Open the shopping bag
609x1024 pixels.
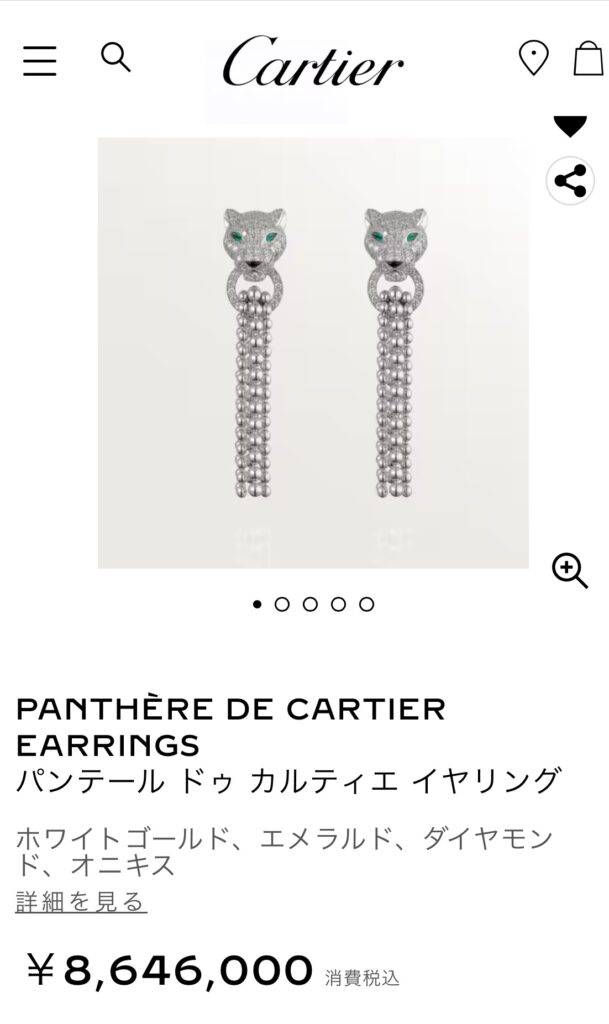click(588, 59)
